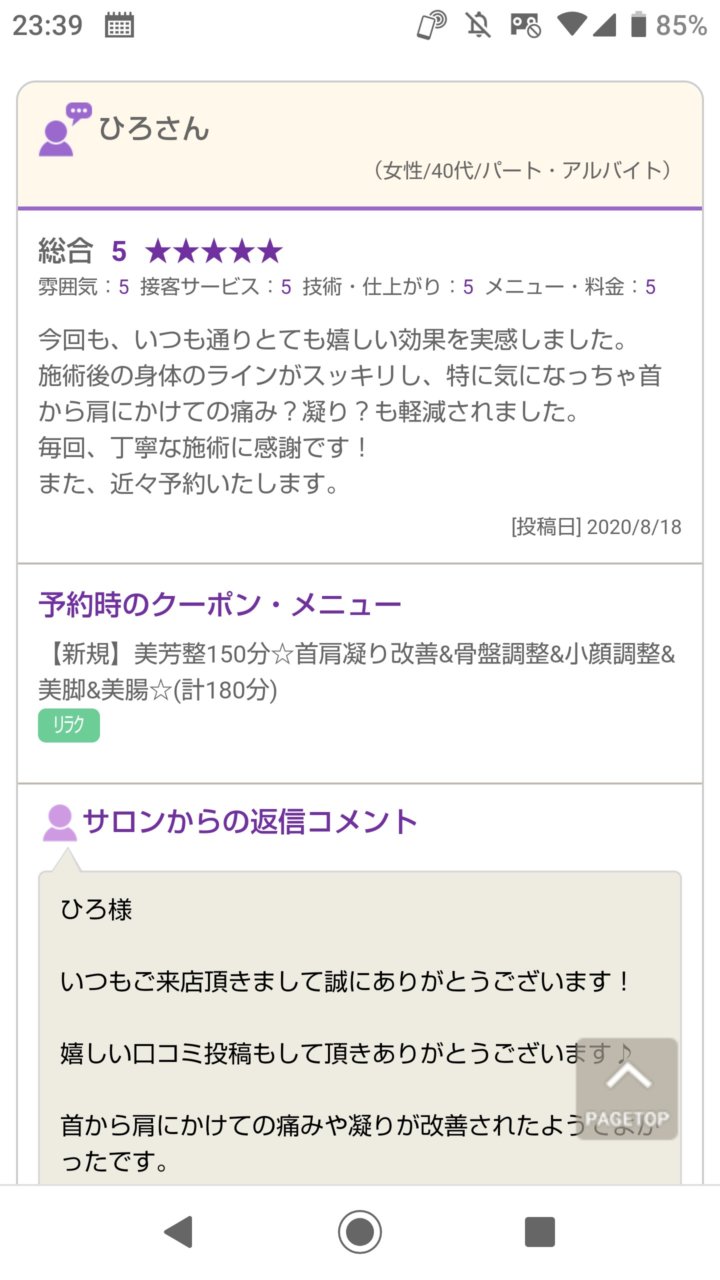Return to the home screen
This screenshot has height=1280, width=720.
(x=360, y=1232)
